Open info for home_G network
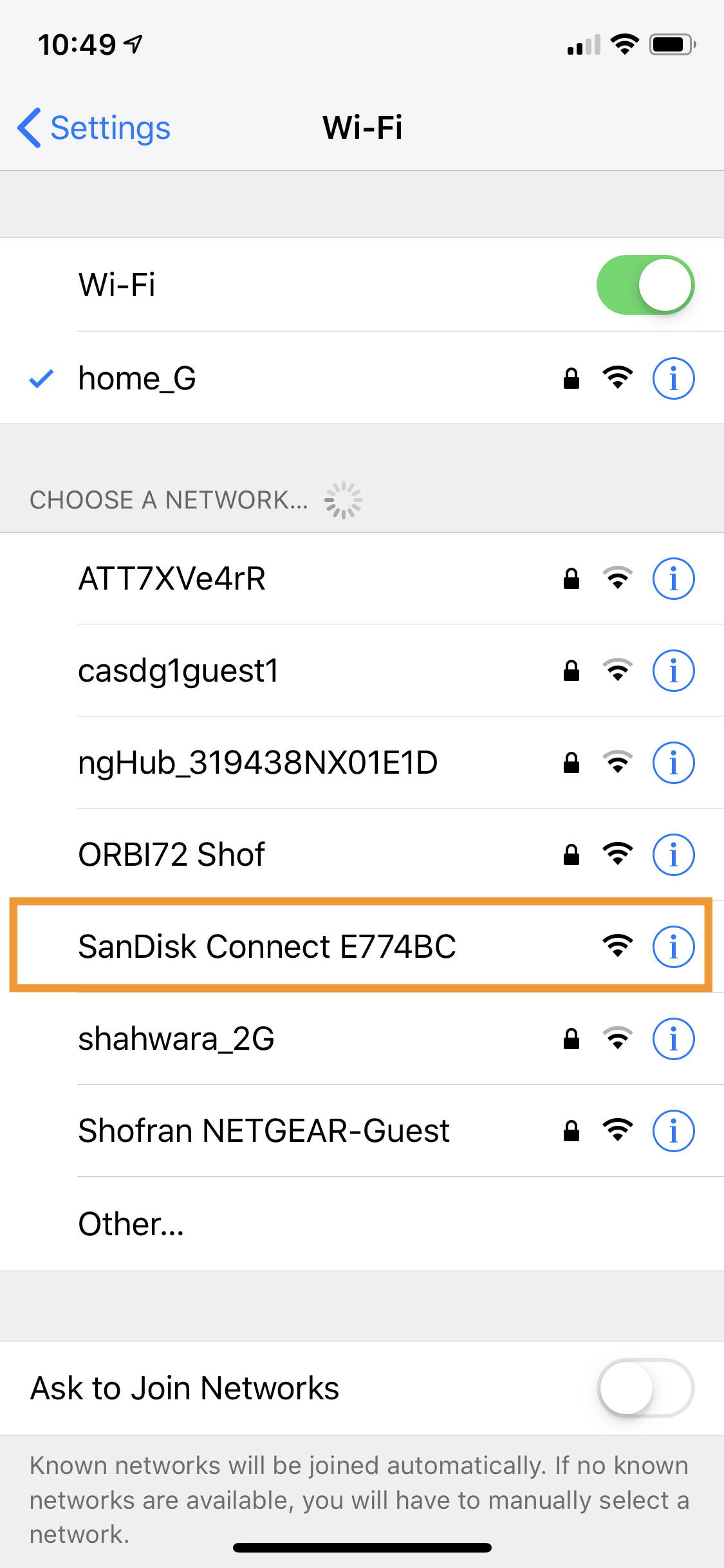Image resolution: width=724 pixels, height=1568 pixels. (673, 378)
